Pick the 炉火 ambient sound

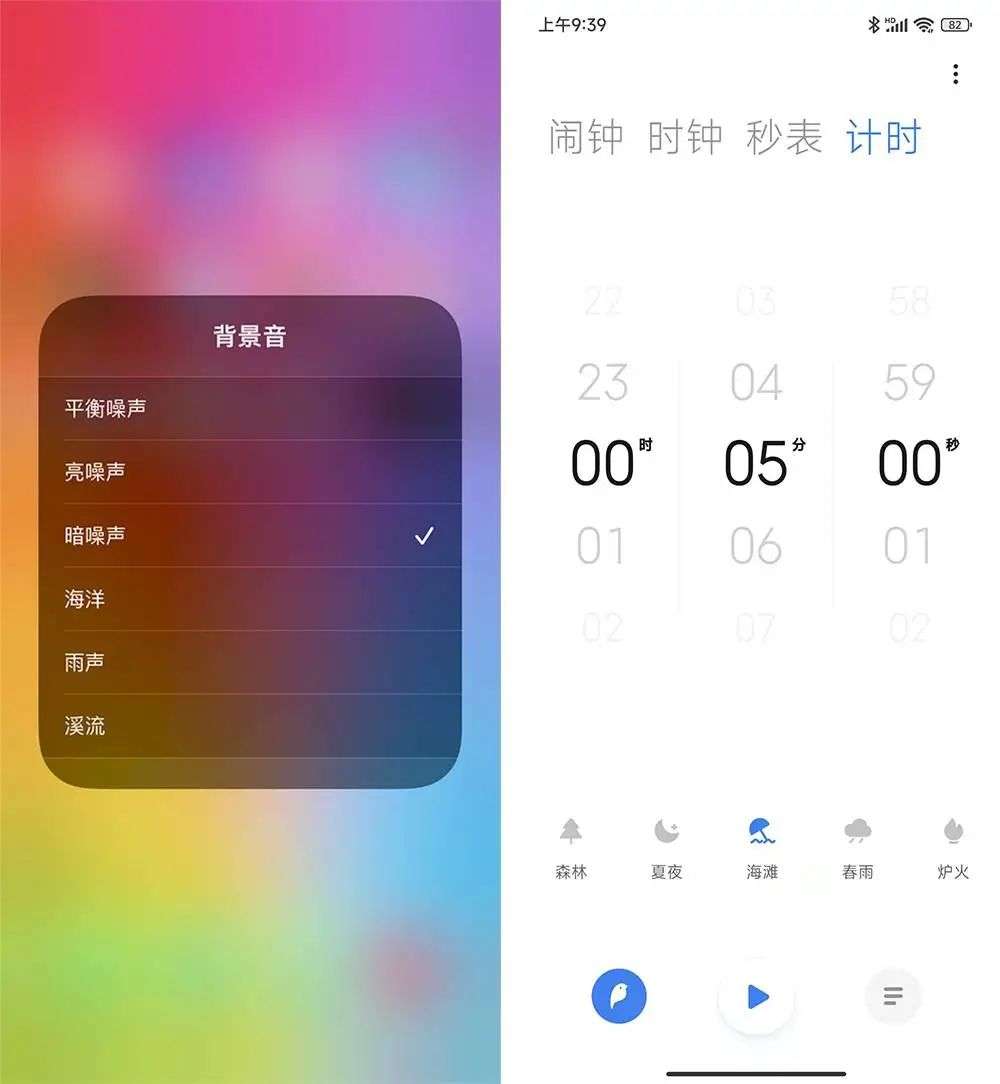click(953, 847)
